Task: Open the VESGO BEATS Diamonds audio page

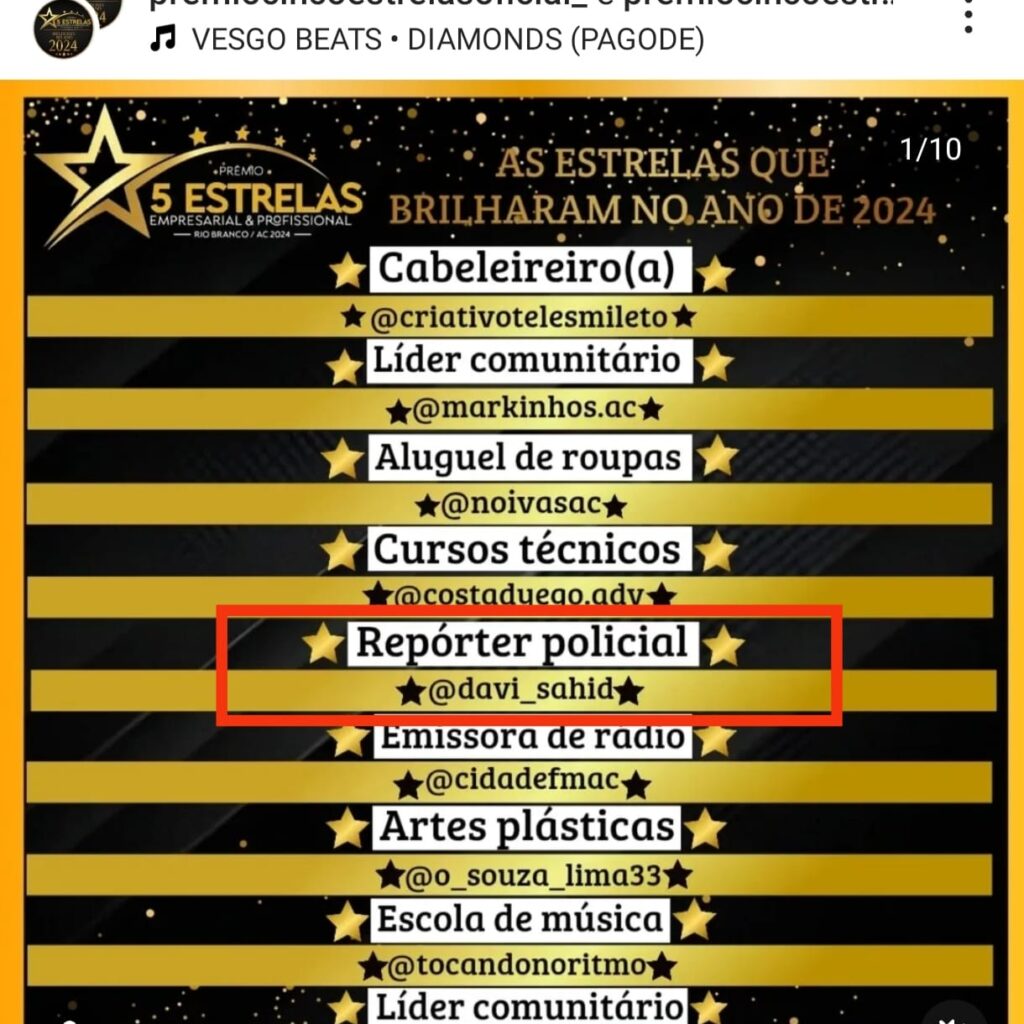Action: tap(446, 40)
